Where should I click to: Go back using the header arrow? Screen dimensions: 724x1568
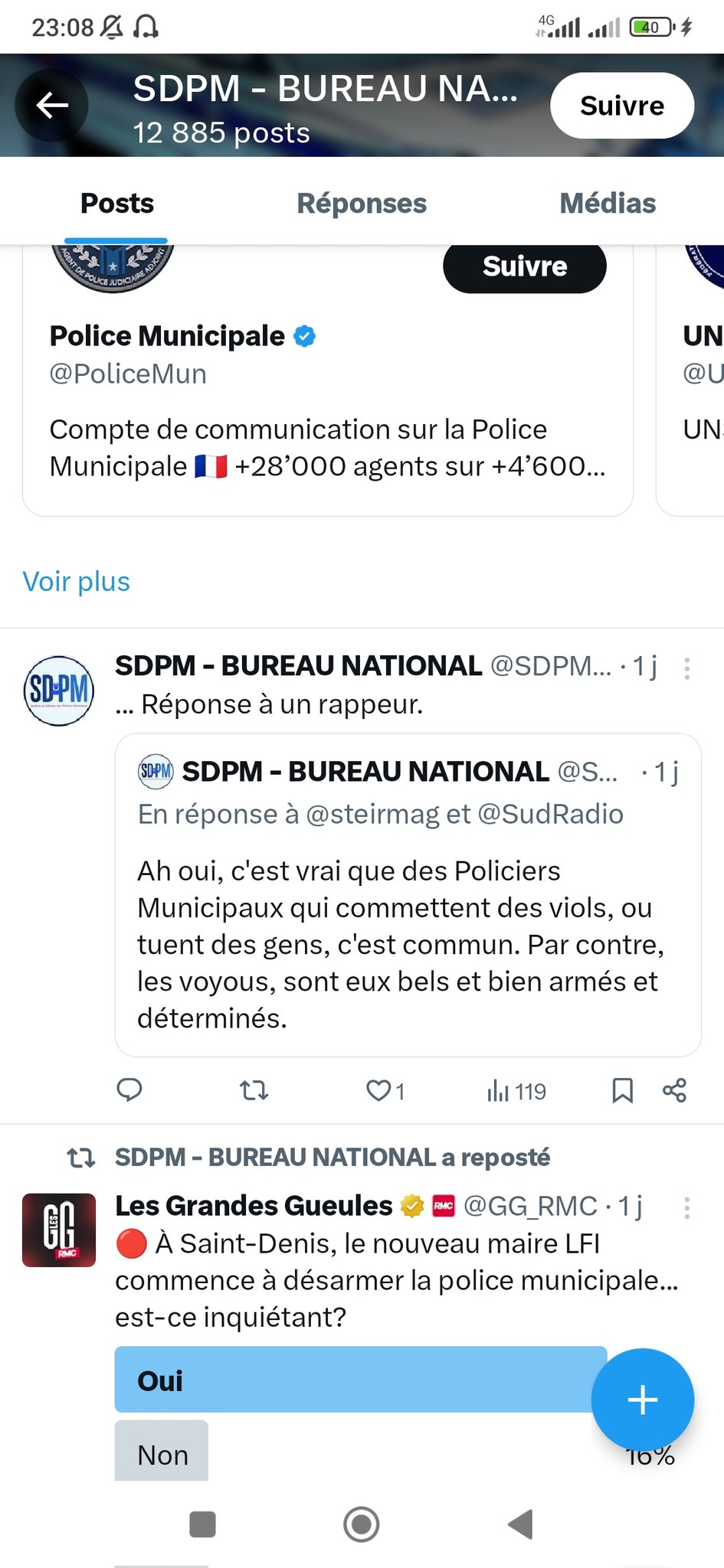[x=52, y=106]
